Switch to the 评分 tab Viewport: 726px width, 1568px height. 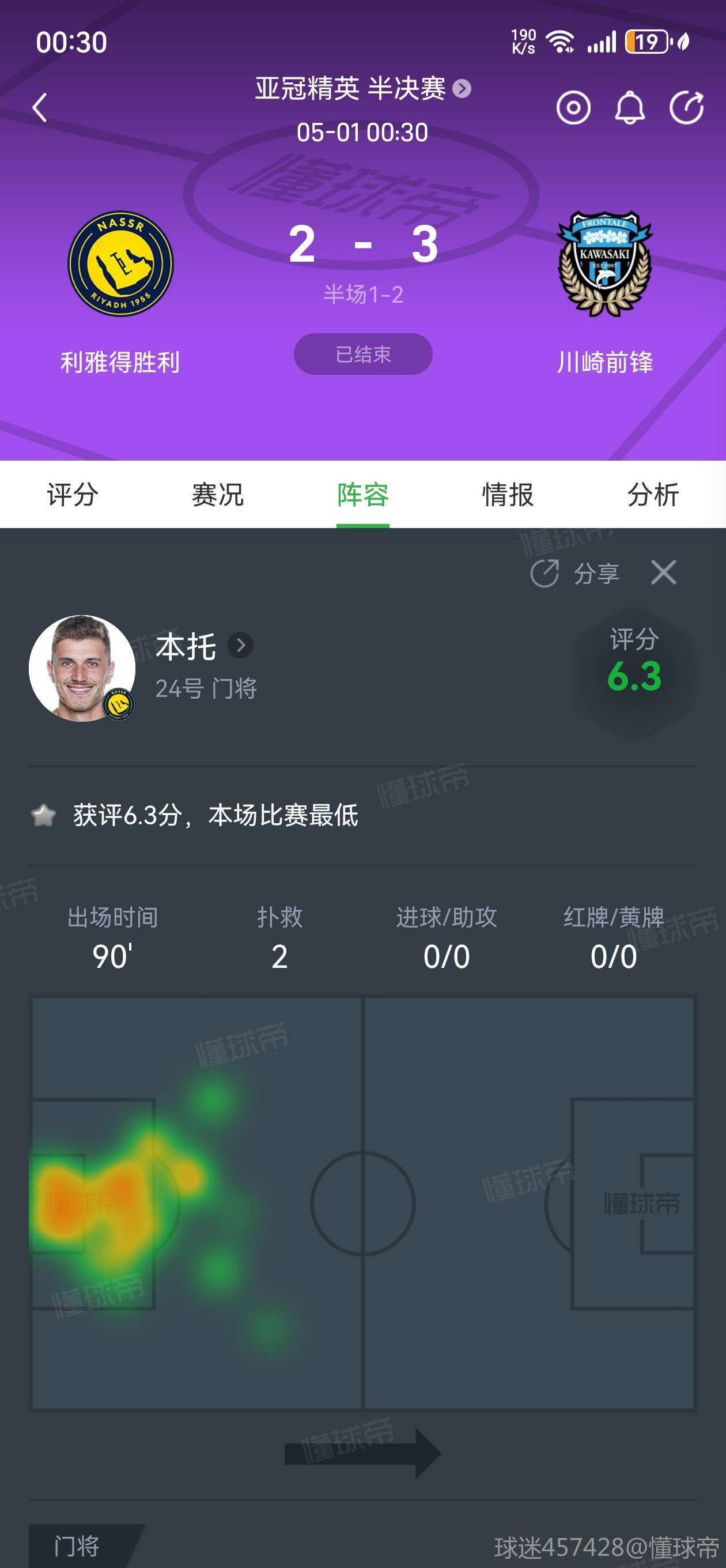[x=73, y=494]
